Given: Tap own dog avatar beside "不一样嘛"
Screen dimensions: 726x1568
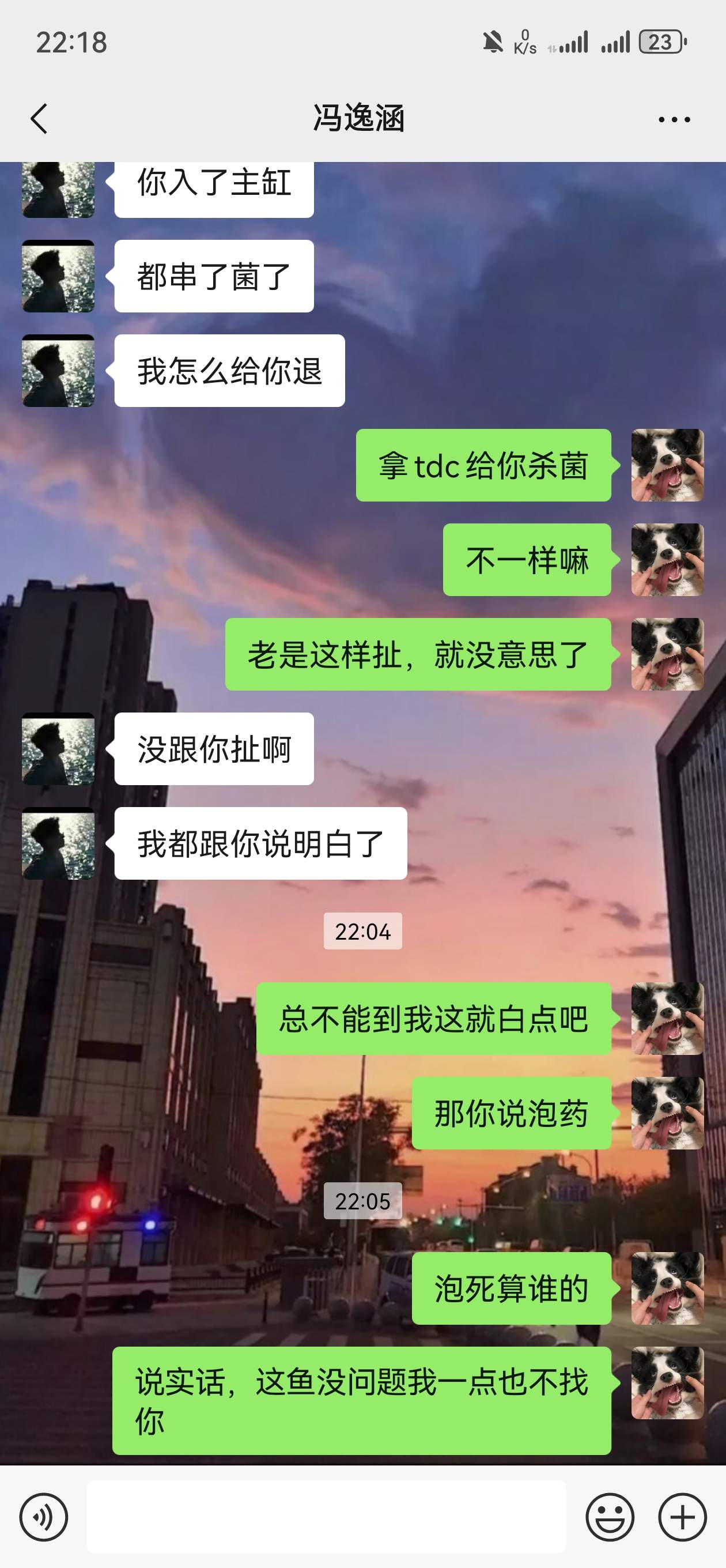Looking at the screenshot, I should 667,560.
